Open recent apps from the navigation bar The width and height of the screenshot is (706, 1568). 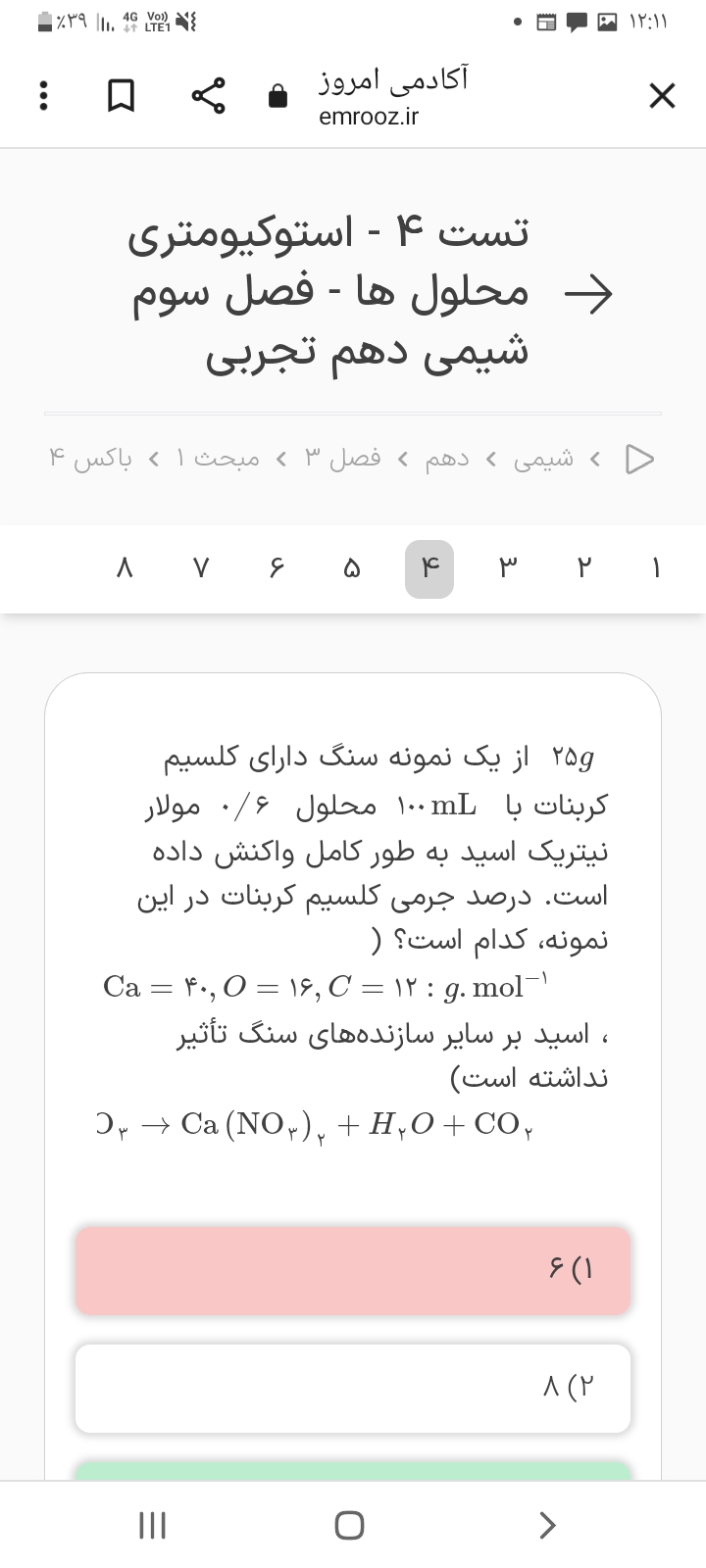click(152, 1525)
